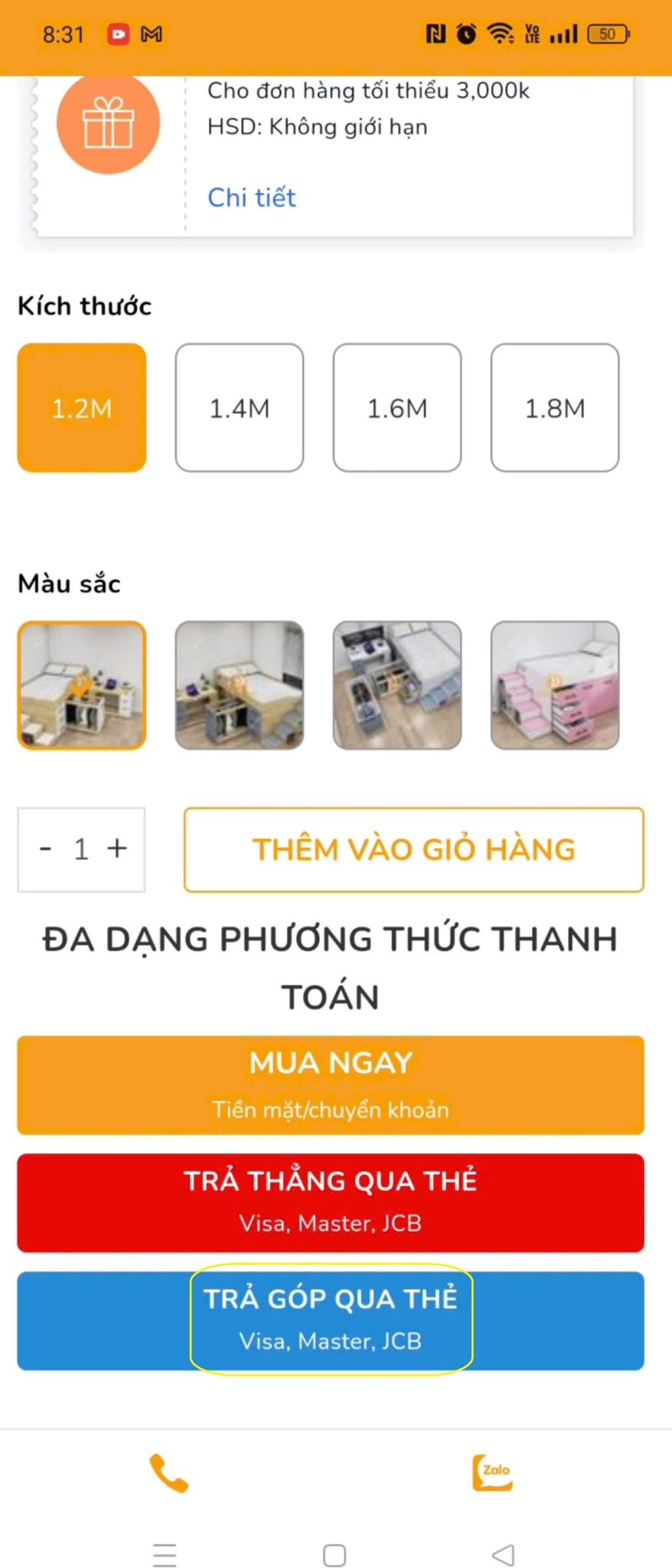
Task: Increase quantity with the plus button
Action: (x=117, y=848)
